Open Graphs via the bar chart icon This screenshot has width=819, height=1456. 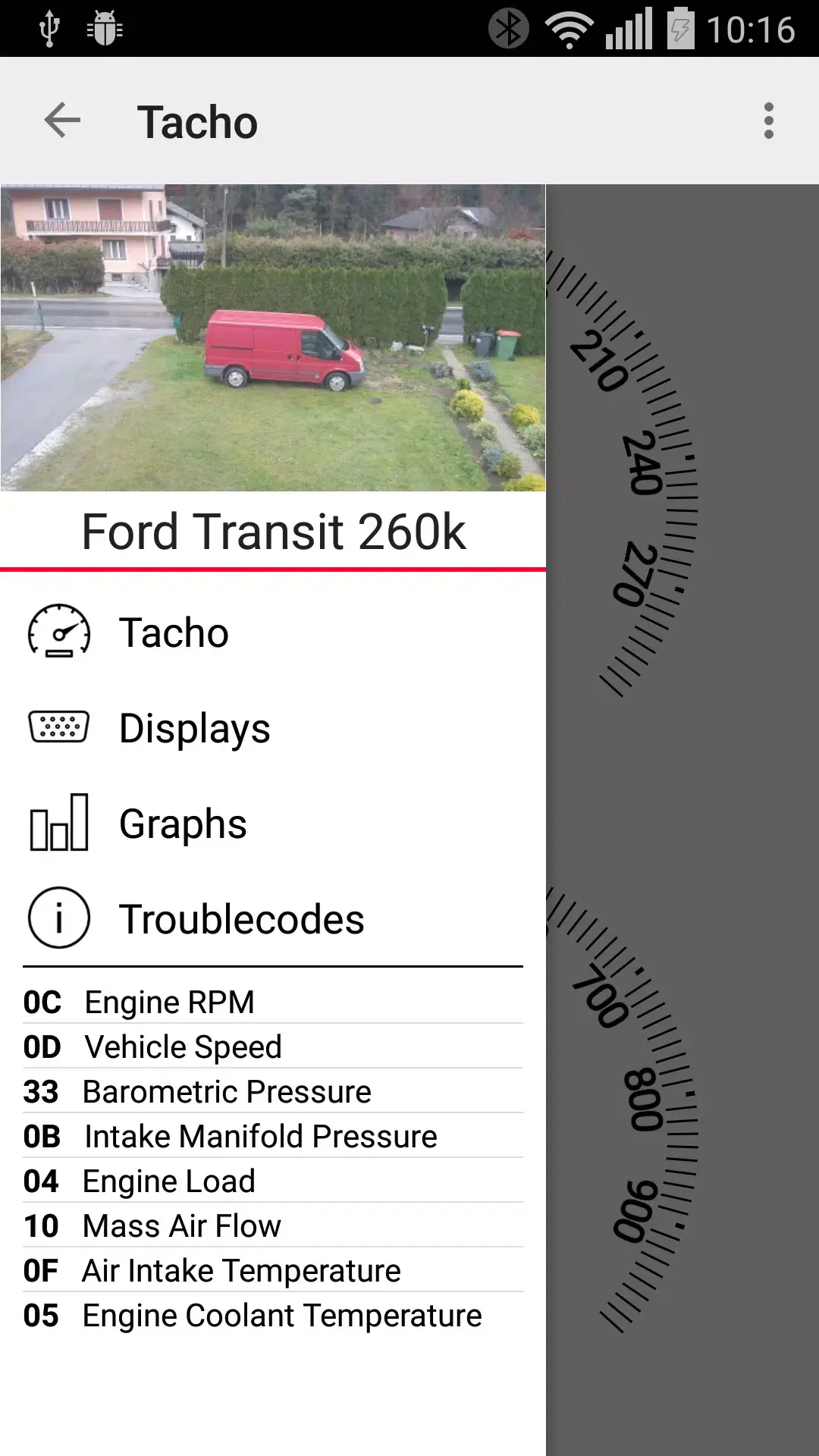click(x=60, y=821)
